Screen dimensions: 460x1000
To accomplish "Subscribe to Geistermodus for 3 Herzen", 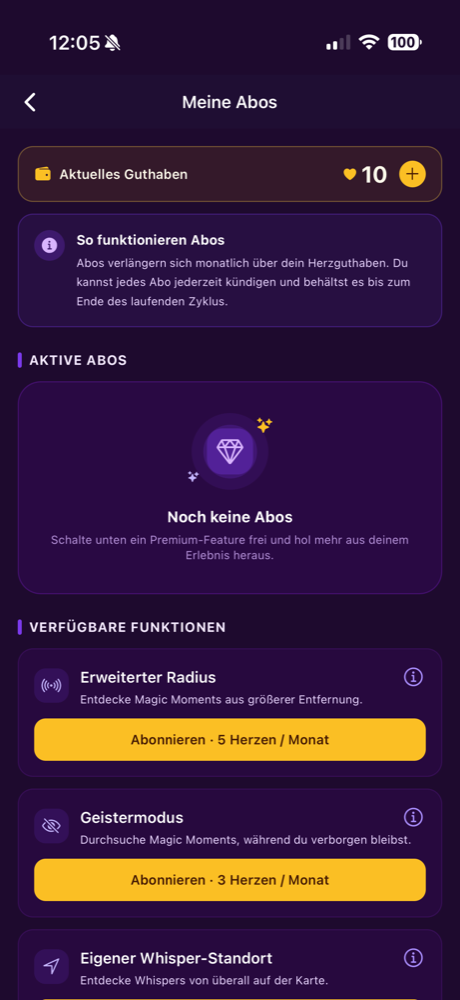I will pos(230,880).
